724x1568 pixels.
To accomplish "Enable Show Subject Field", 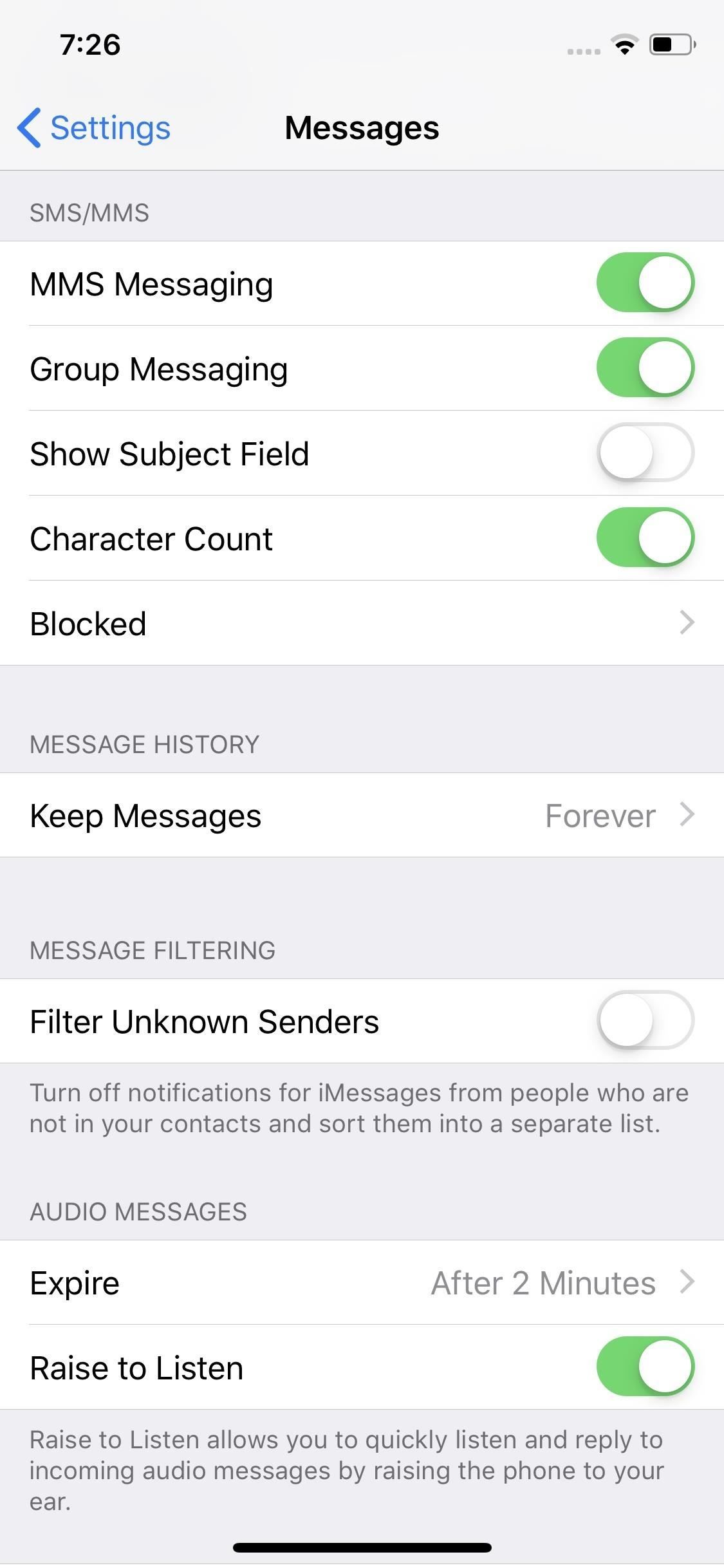I will [x=645, y=453].
